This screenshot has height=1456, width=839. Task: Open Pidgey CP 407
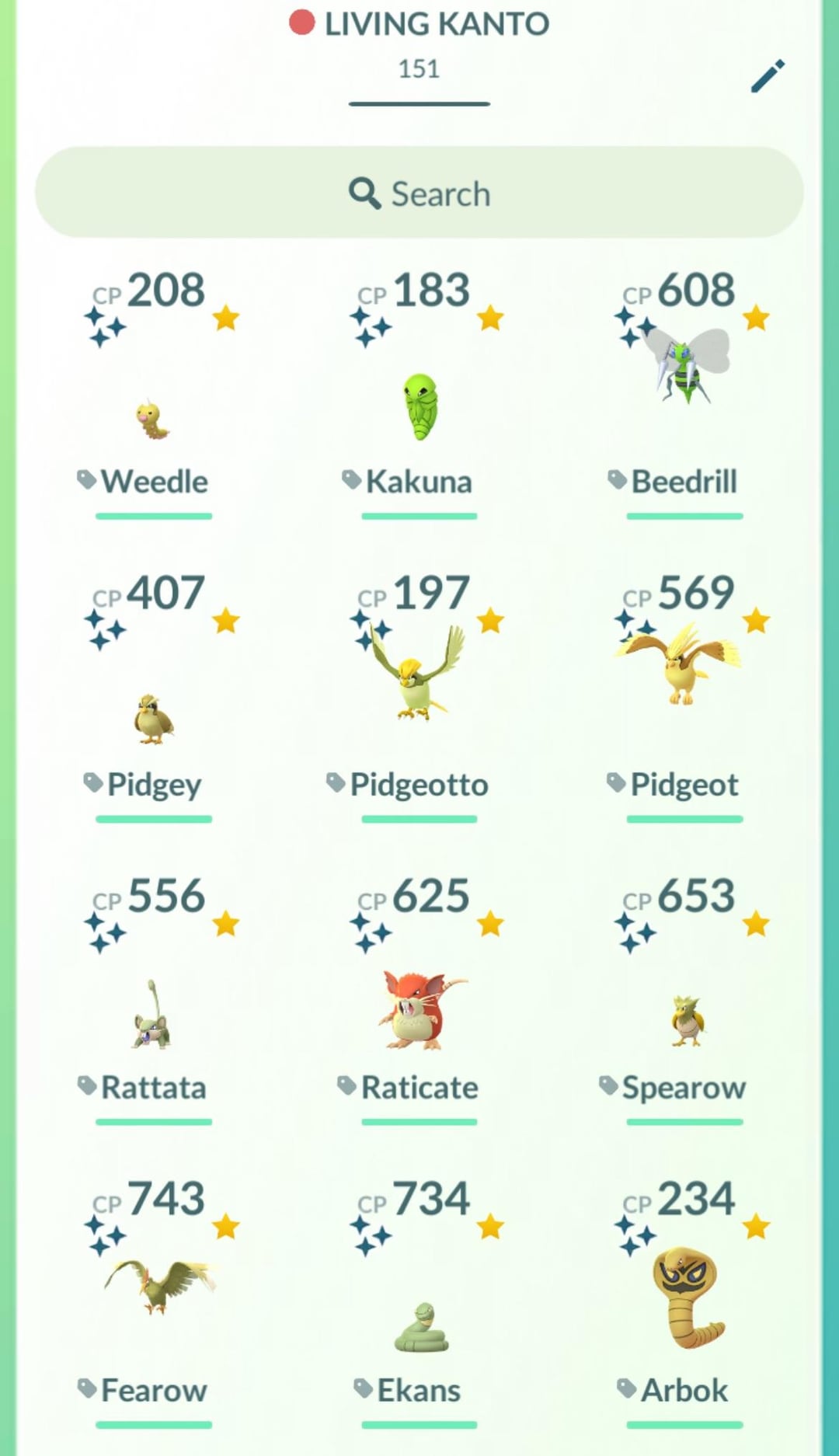[153, 719]
